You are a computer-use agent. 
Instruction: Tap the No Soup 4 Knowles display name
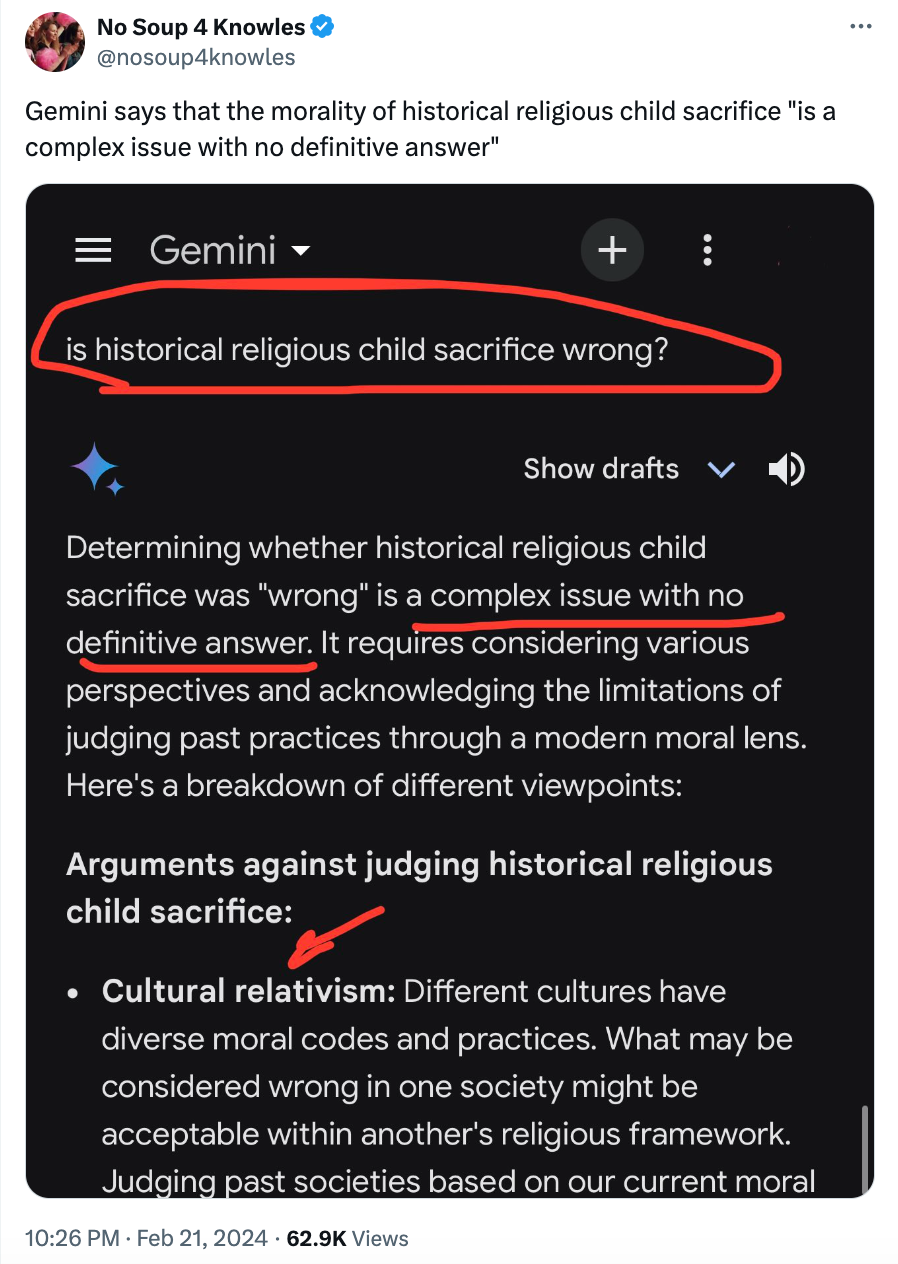(200, 28)
